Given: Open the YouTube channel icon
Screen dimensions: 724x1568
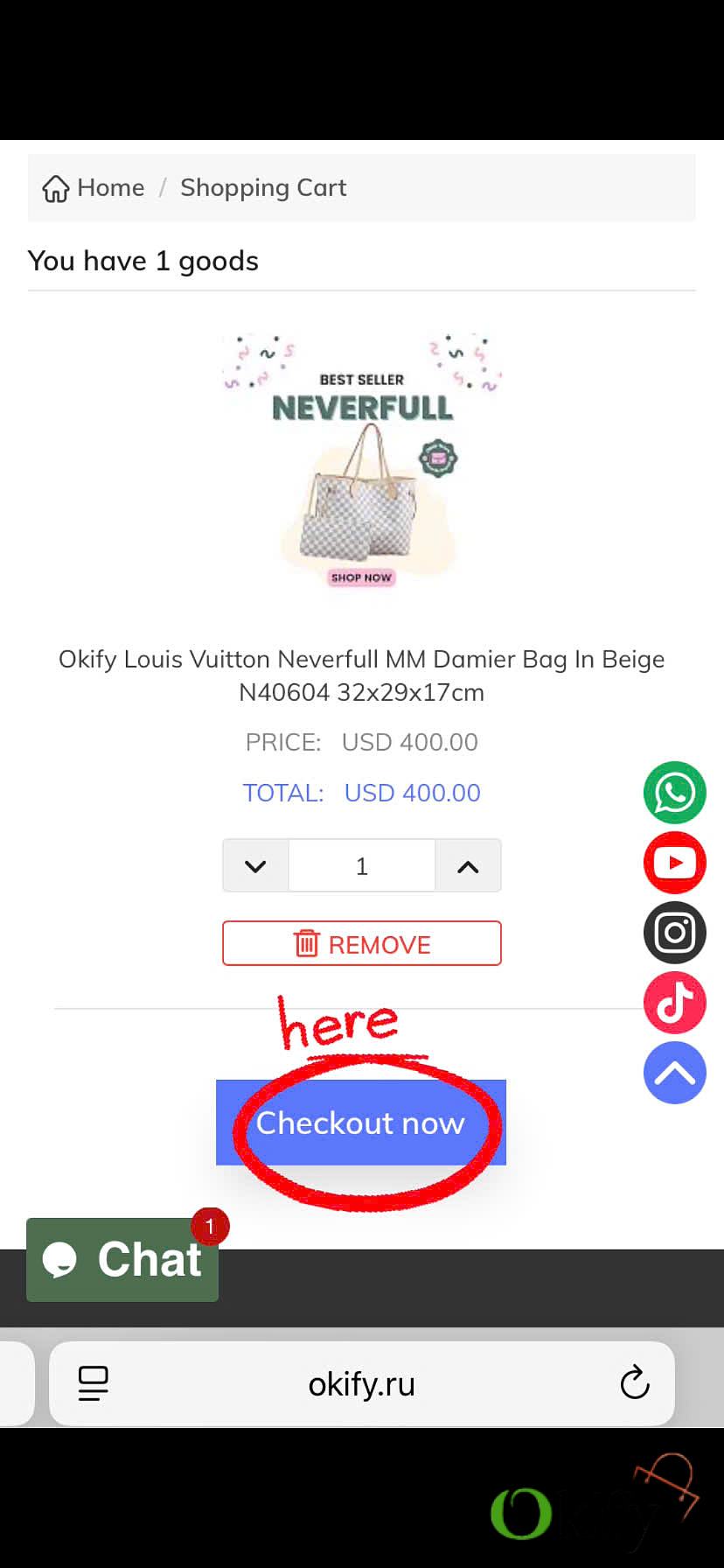Looking at the screenshot, I should click(x=674, y=863).
